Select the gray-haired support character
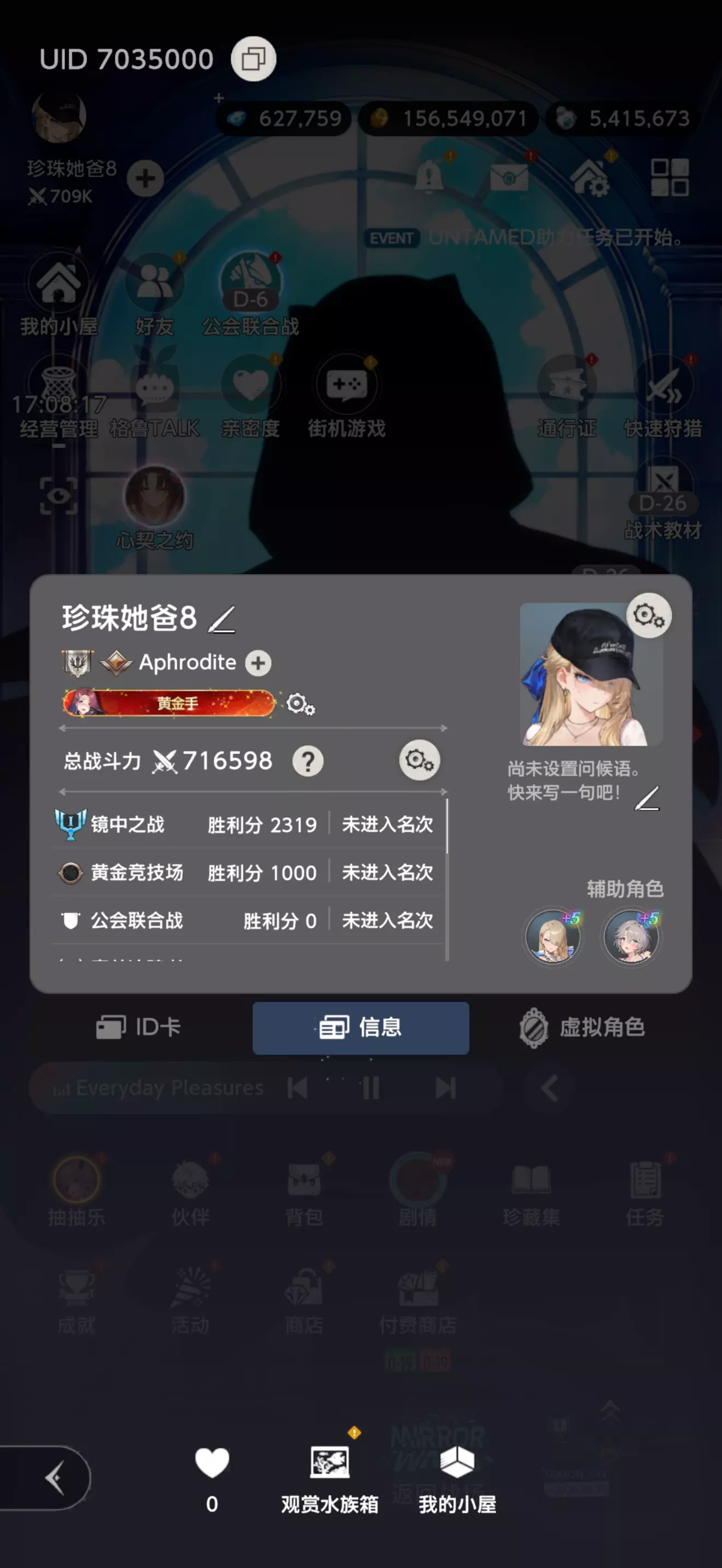Viewport: 722px width, 1568px height. [x=631, y=937]
